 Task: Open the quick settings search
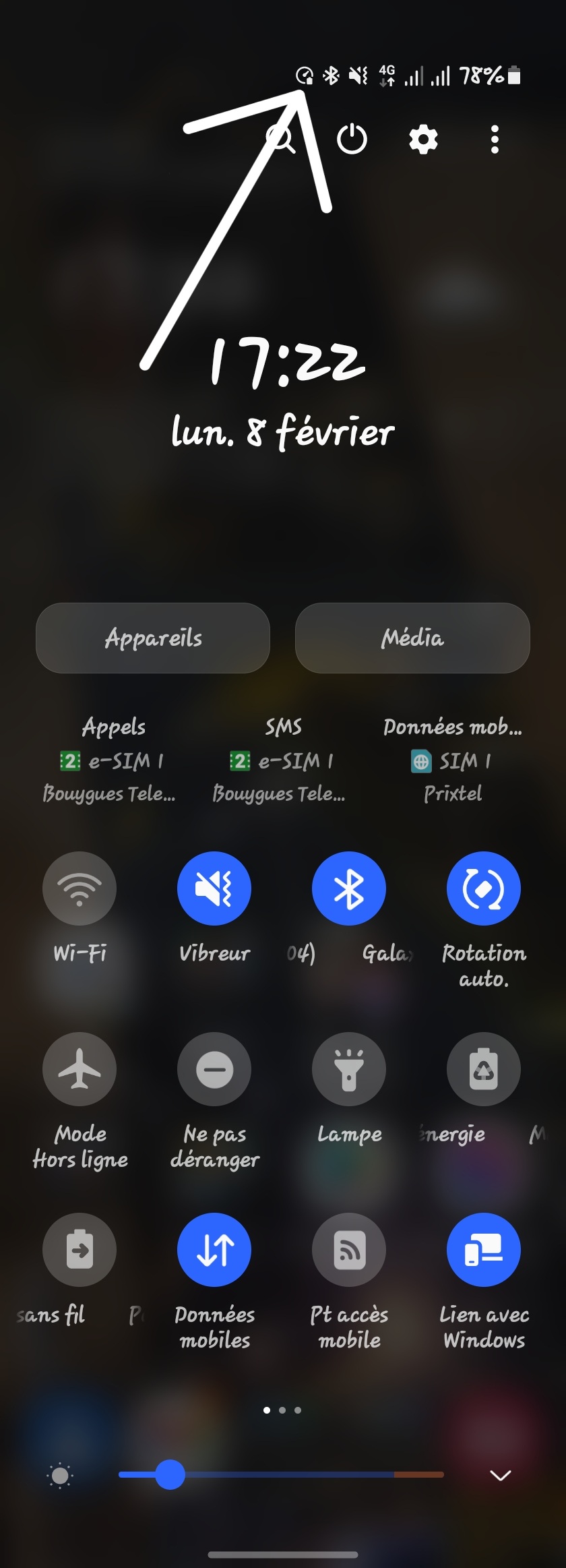pyautogui.click(x=280, y=140)
